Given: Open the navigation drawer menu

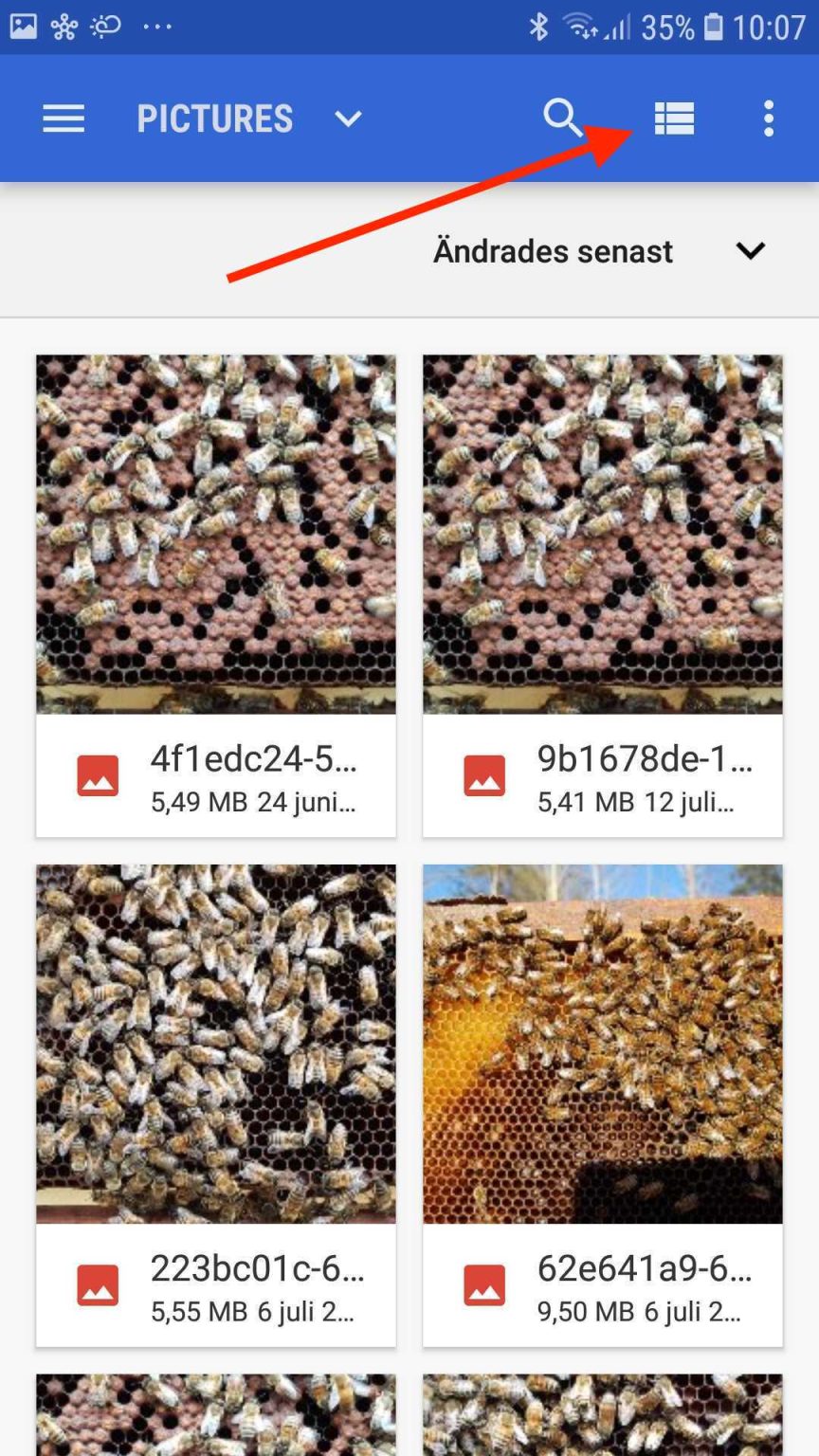Looking at the screenshot, I should pos(63,118).
